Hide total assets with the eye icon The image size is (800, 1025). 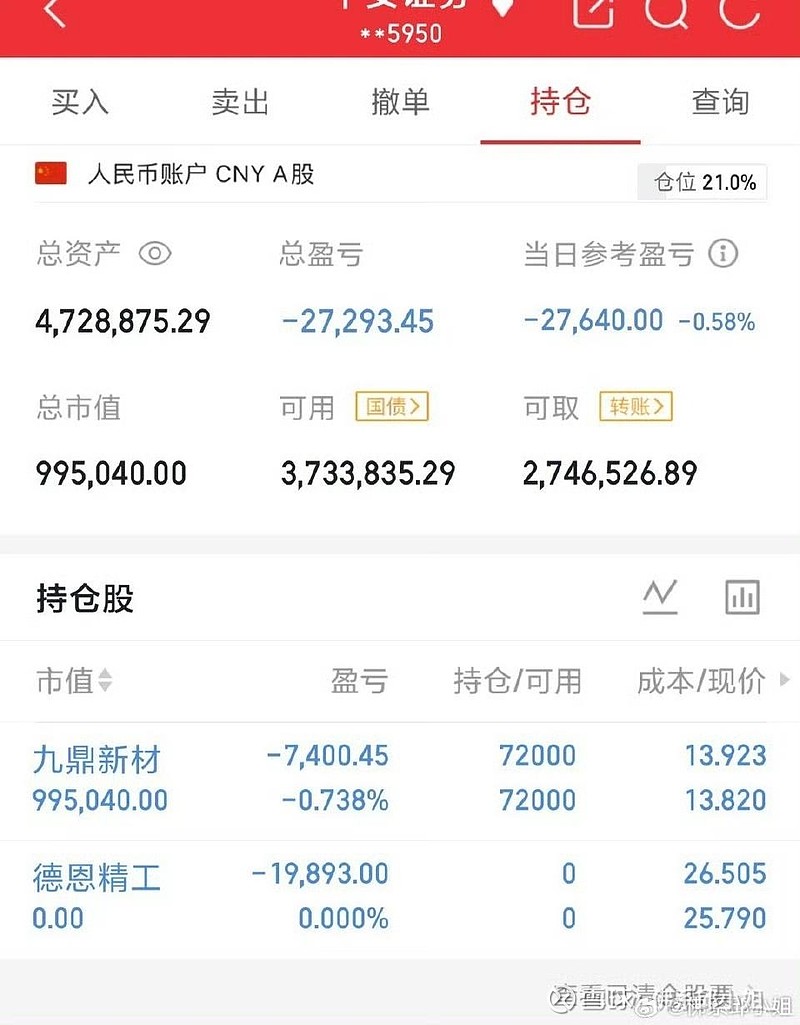point(155,254)
